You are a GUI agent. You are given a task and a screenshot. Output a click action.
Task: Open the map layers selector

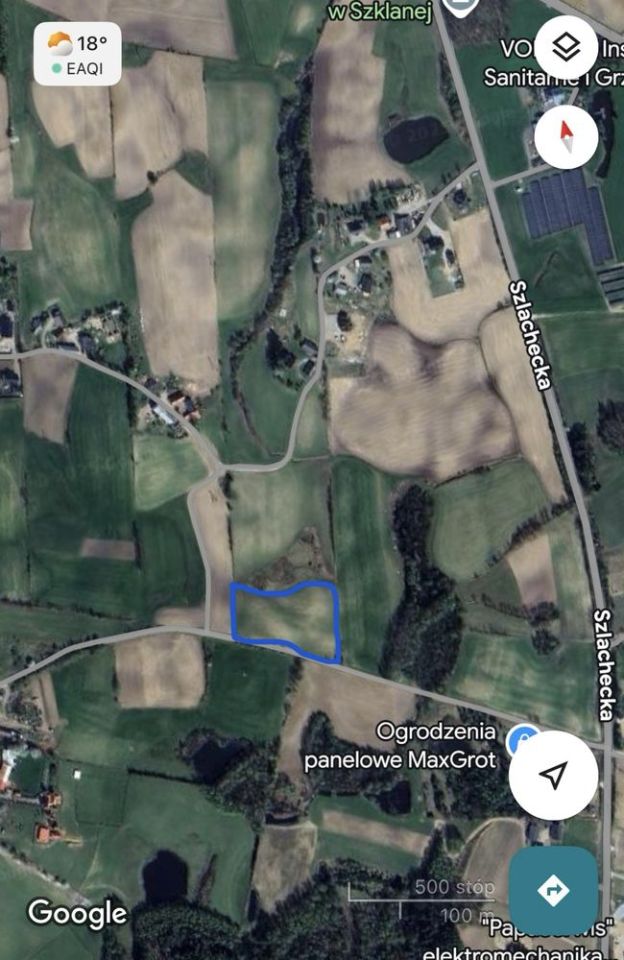click(x=566, y=47)
